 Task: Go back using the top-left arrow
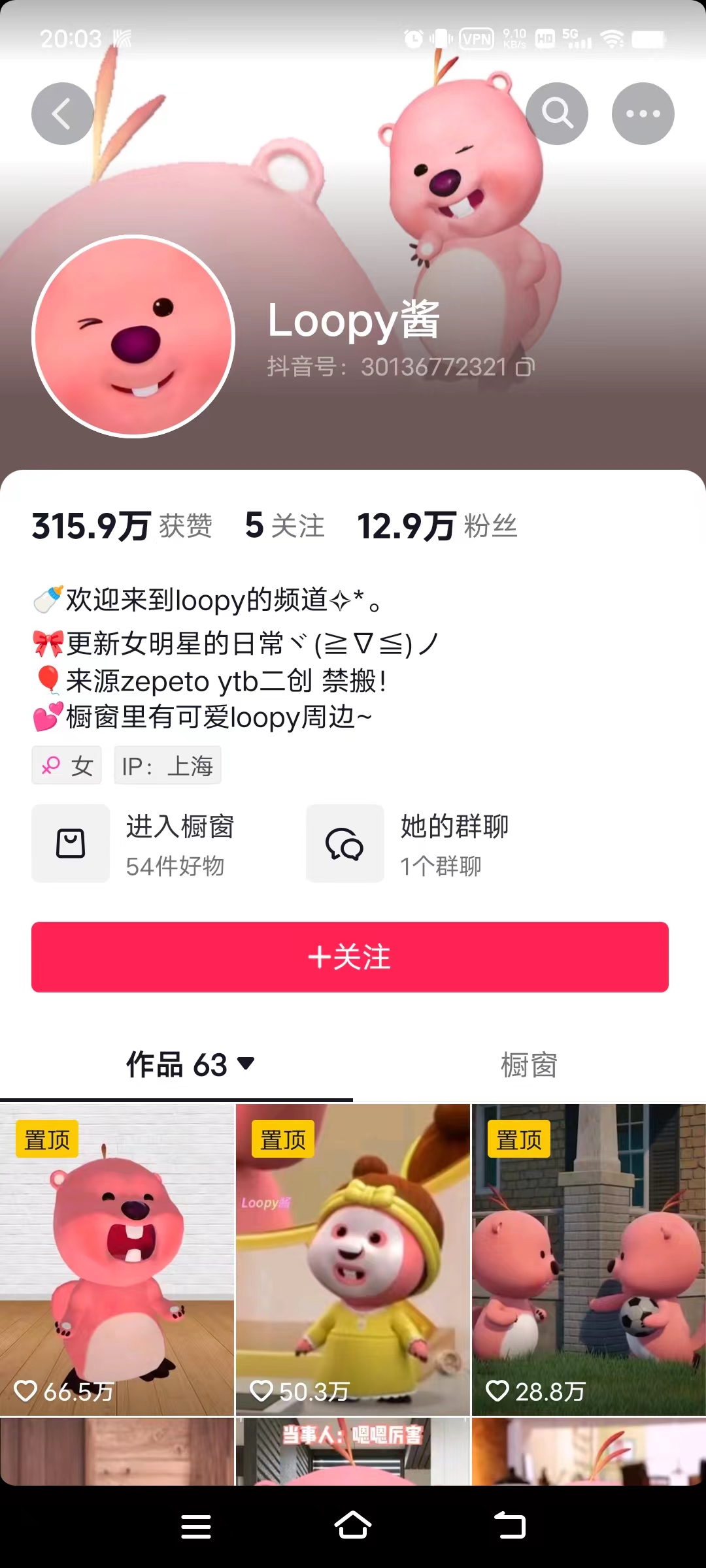click(62, 114)
